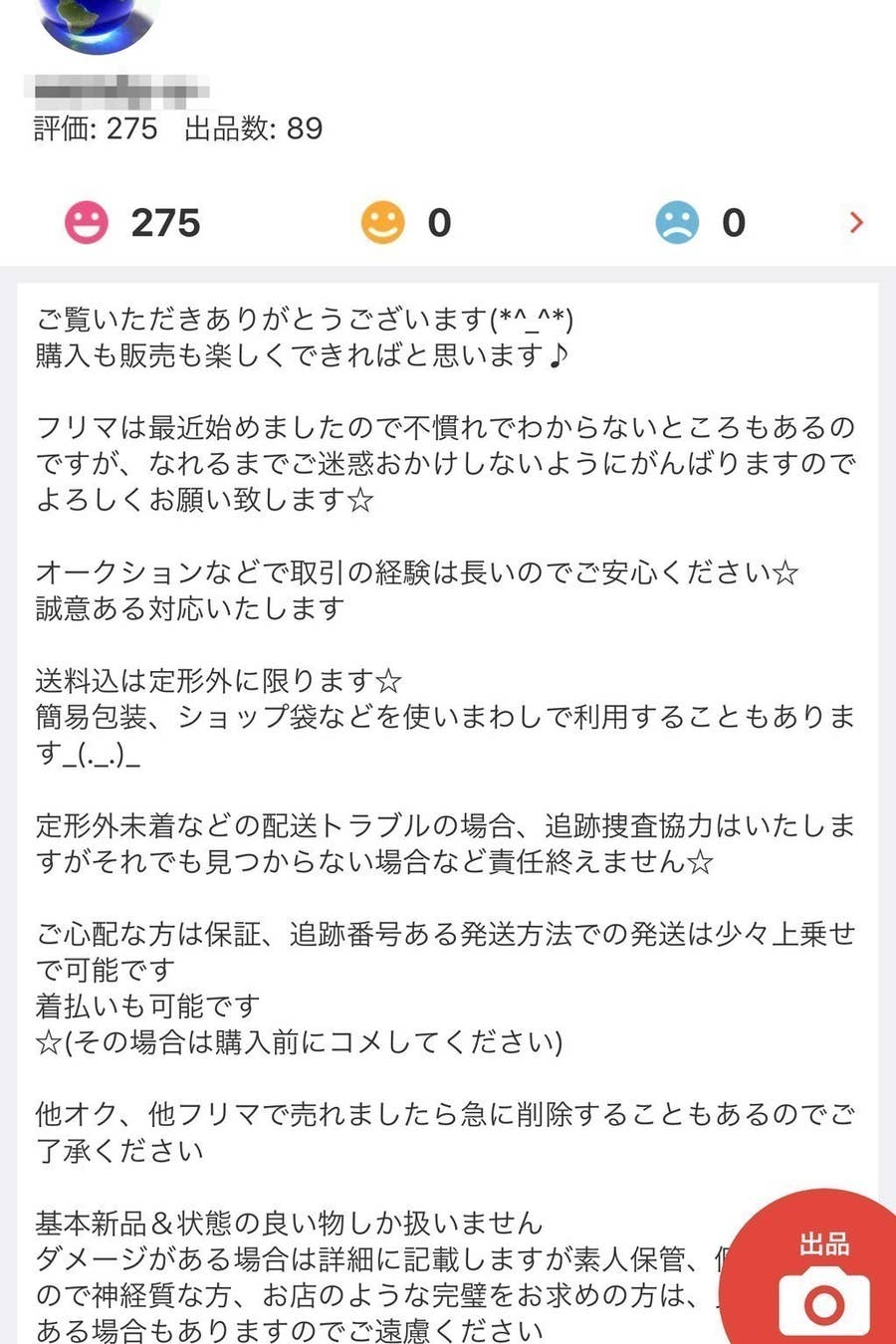Image resolution: width=896 pixels, height=1344 pixels.
Task: Open rating details via the red chevron
Action: click(x=855, y=223)
